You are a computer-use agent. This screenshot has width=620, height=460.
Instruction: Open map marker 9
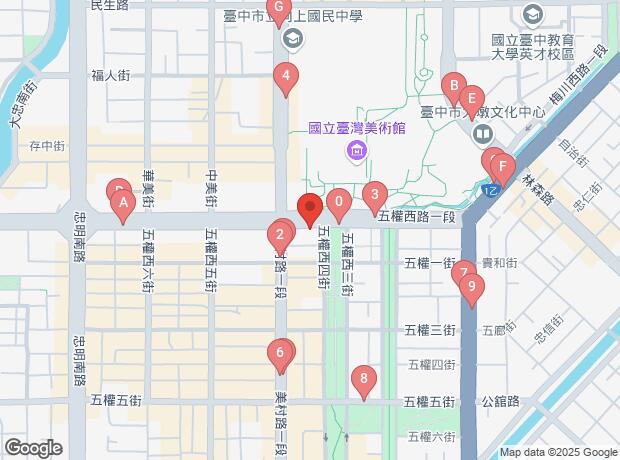pyautogui.click(x=471, y=288)
